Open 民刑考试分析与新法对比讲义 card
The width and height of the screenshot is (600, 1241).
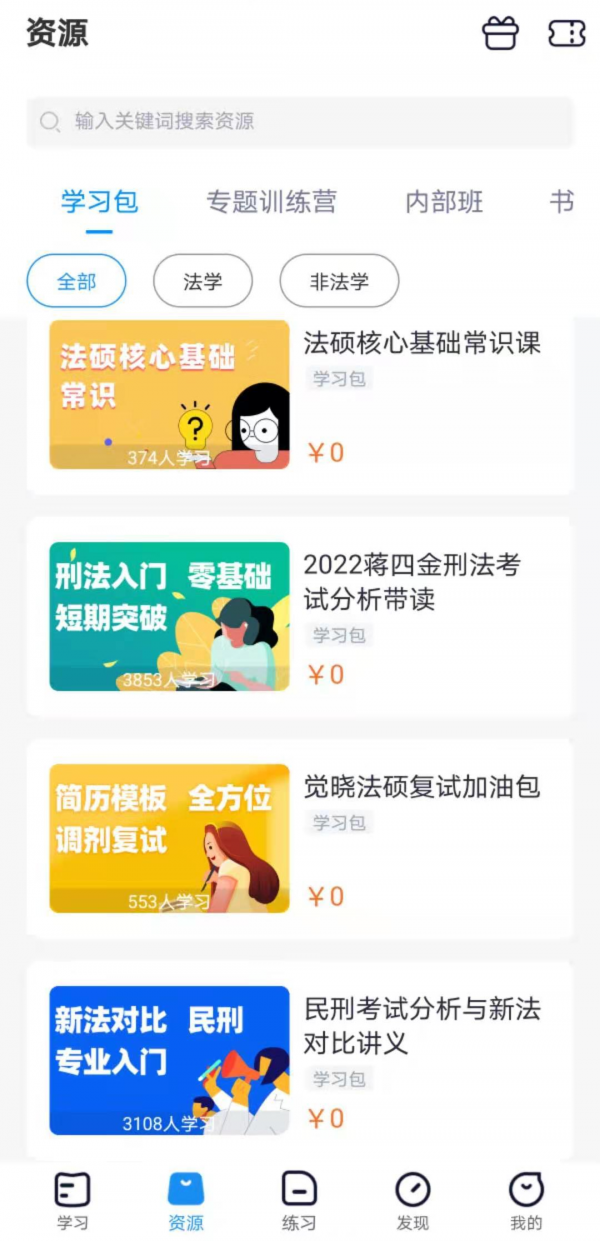(300, 1060)
